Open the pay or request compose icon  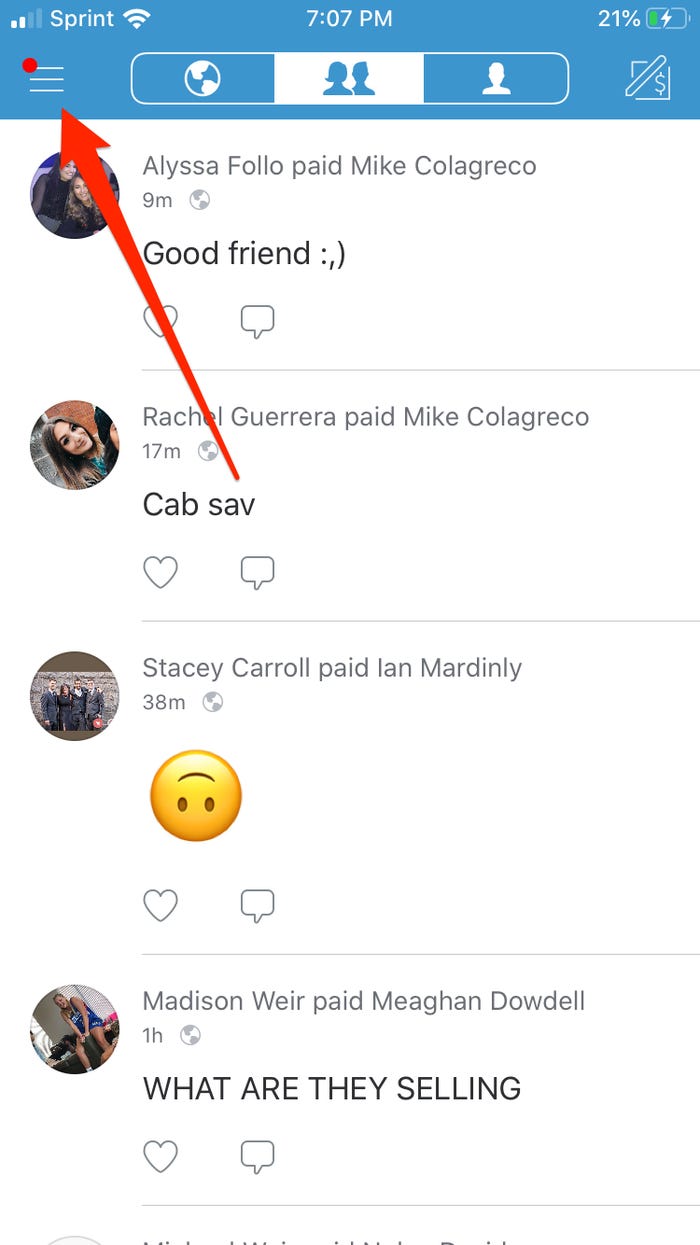[x=647, y=78]
